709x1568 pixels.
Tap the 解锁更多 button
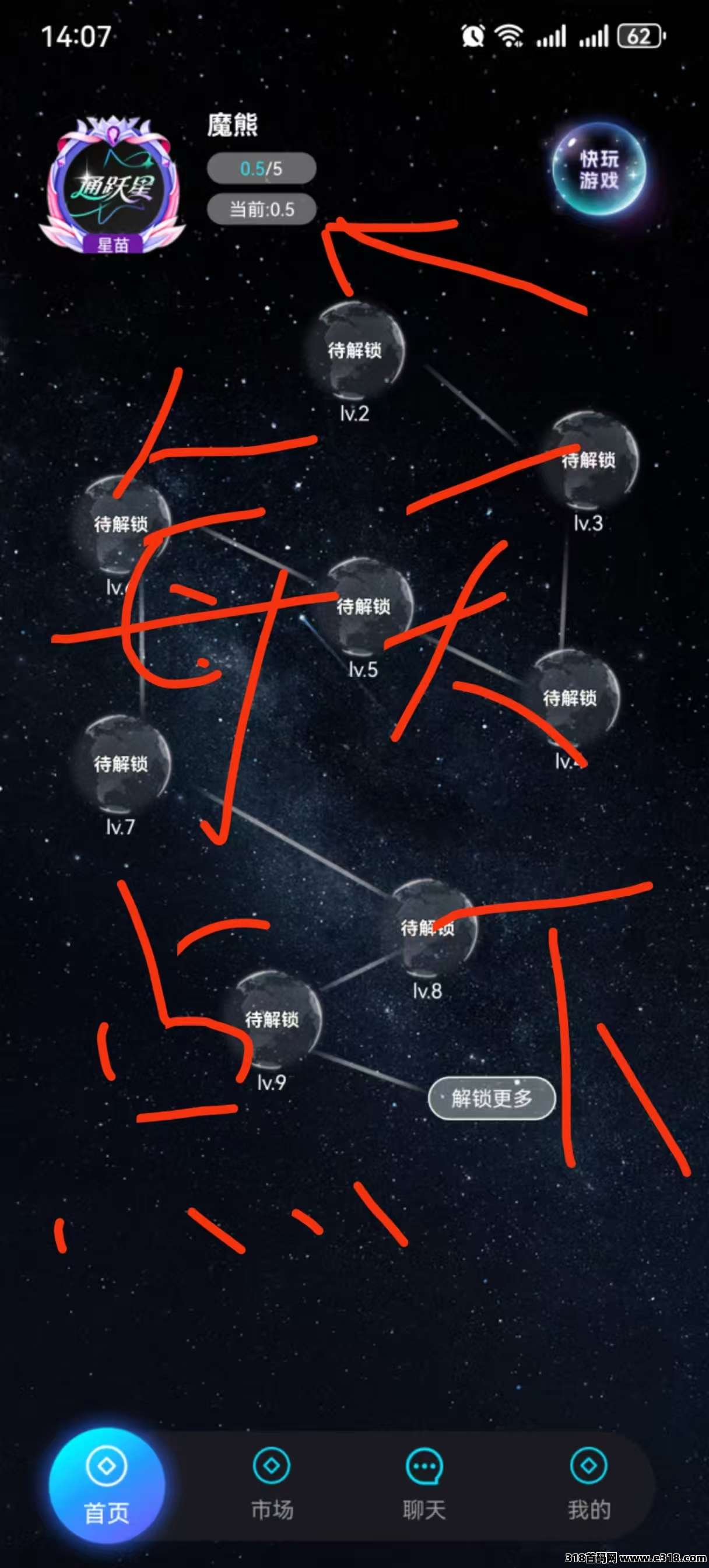pyautogui.click(x=492, y=1098)
